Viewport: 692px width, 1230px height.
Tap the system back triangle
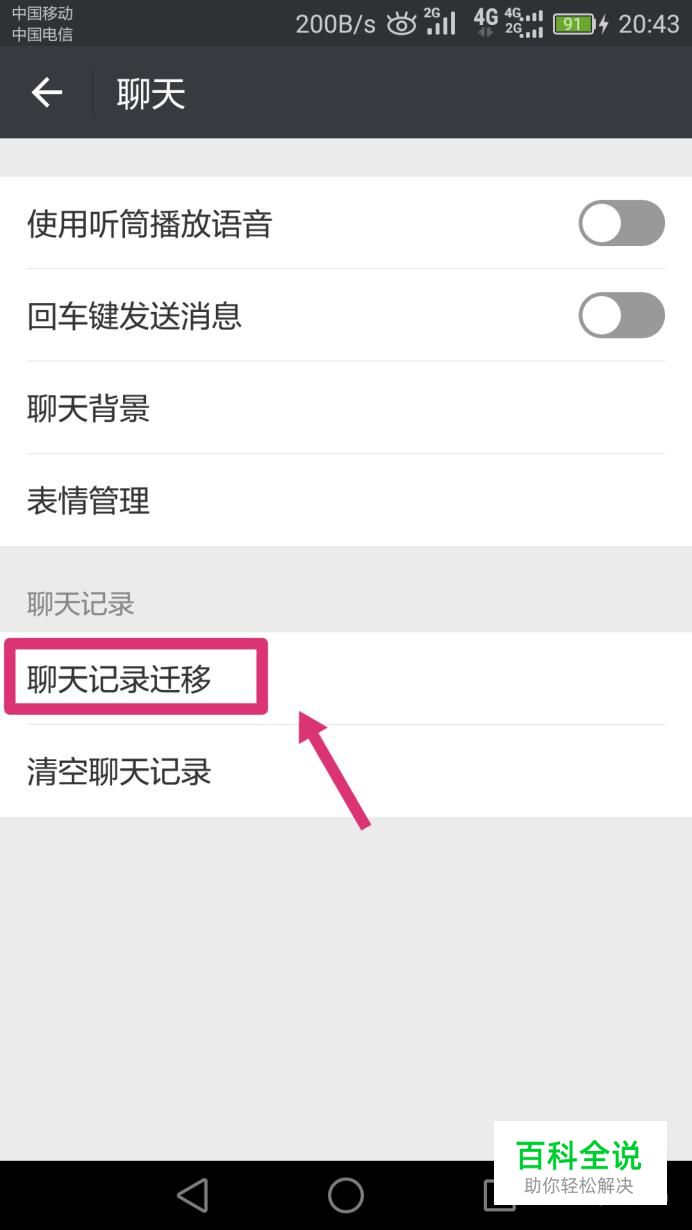click(192, 1194)
